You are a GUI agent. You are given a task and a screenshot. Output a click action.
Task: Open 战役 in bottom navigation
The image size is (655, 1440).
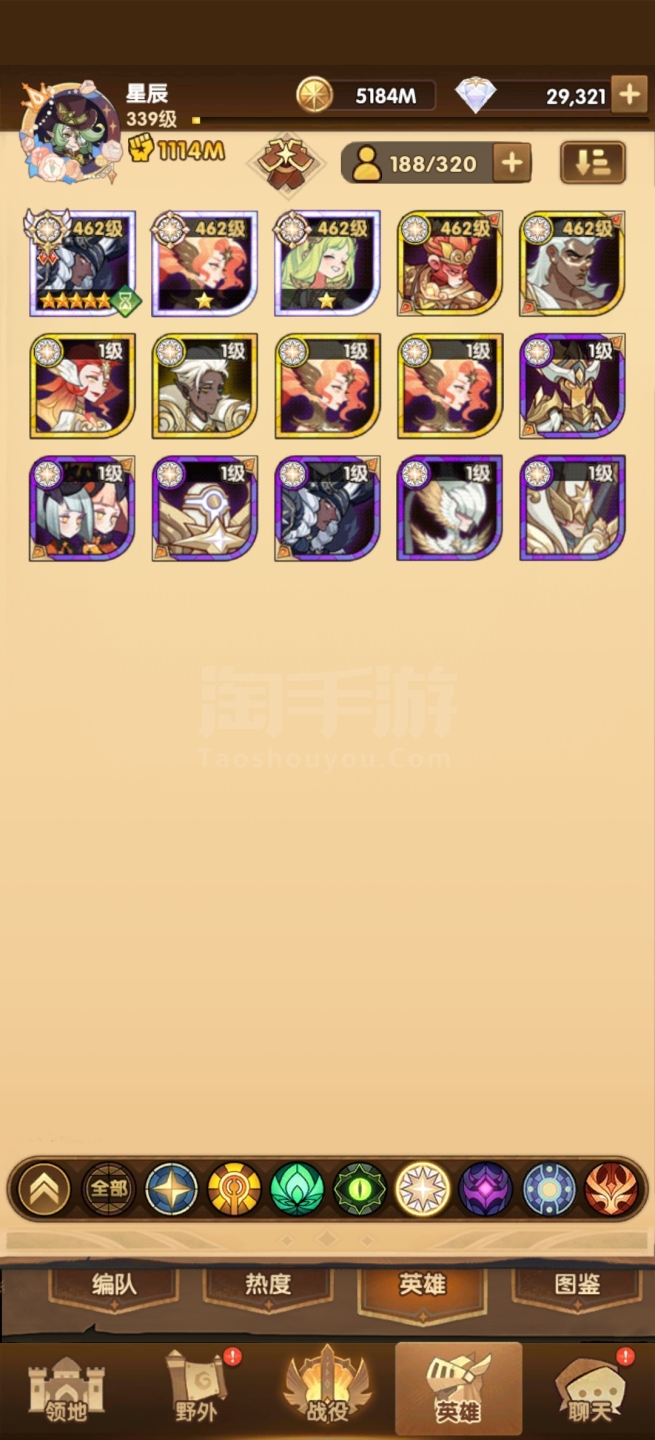pyautogui.click(x=327, y=1388)
